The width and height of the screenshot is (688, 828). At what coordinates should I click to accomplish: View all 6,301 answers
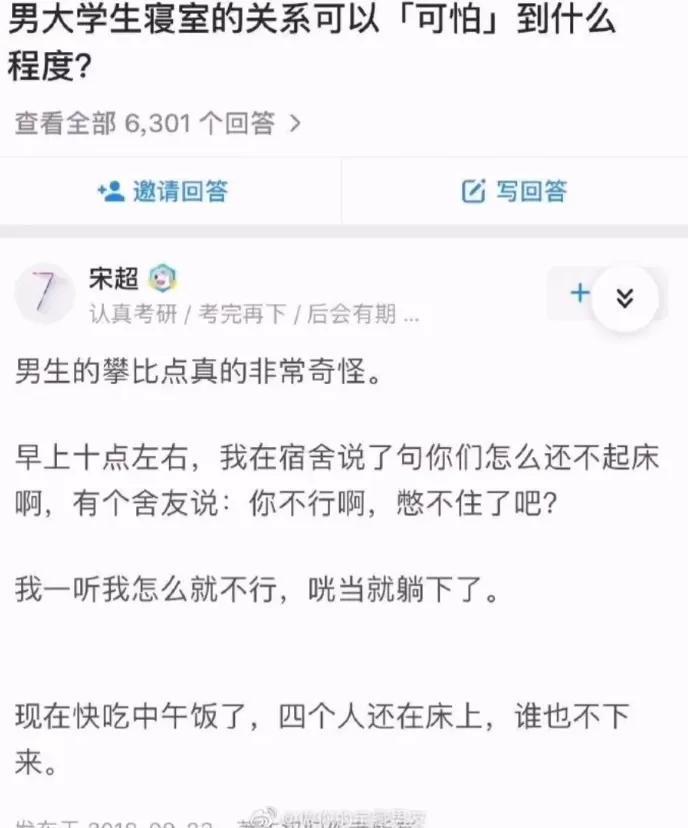(157, 124)
